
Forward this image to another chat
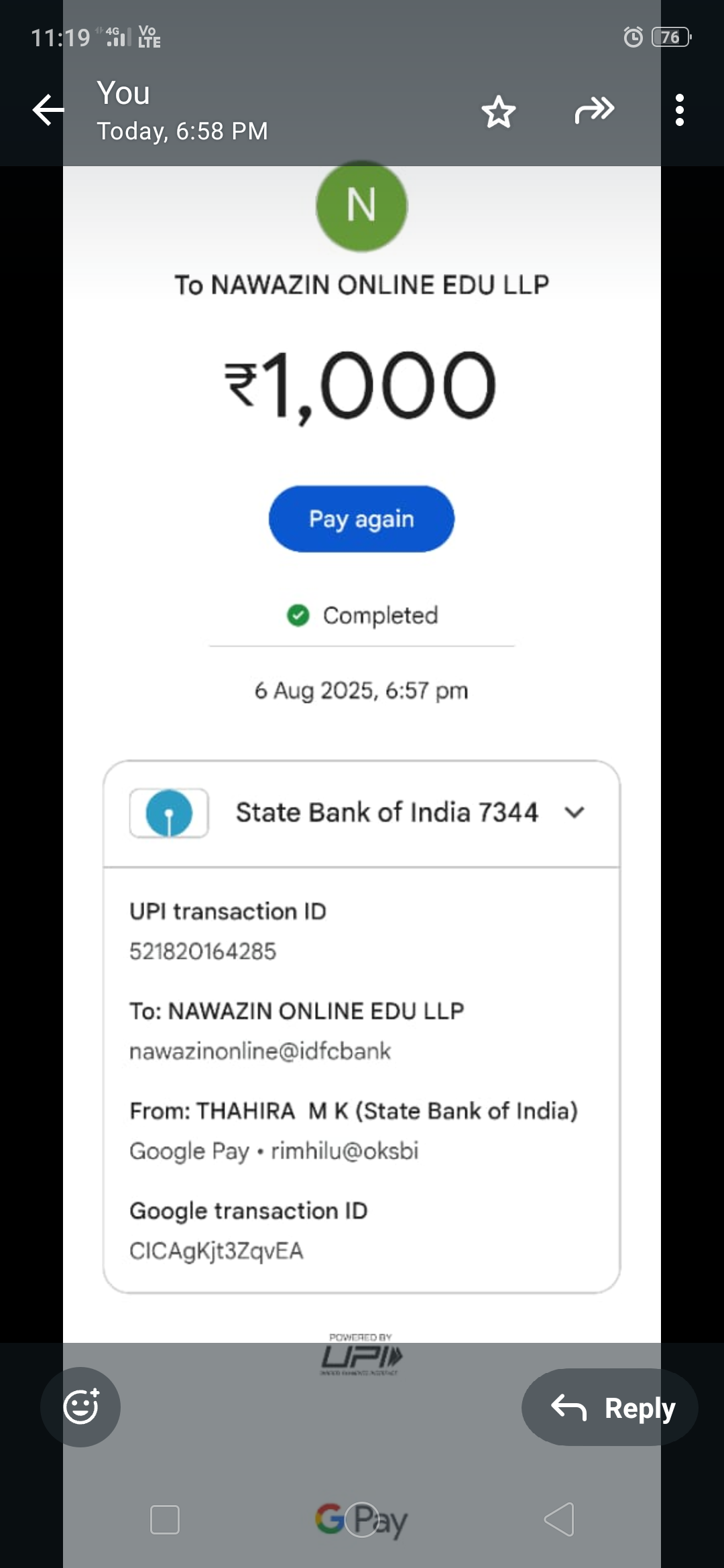594,111
